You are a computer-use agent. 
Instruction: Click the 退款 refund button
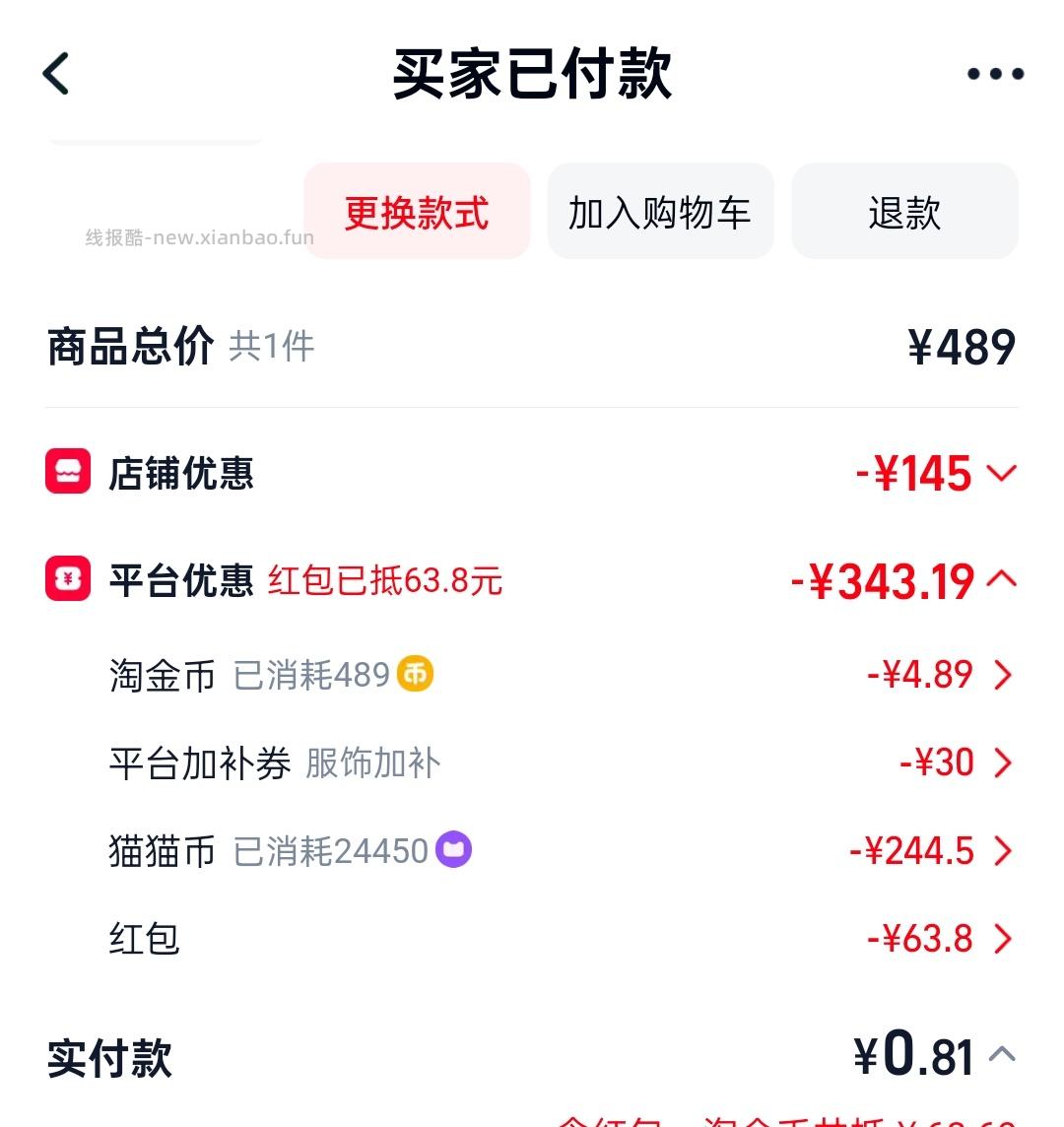[904, 212]
